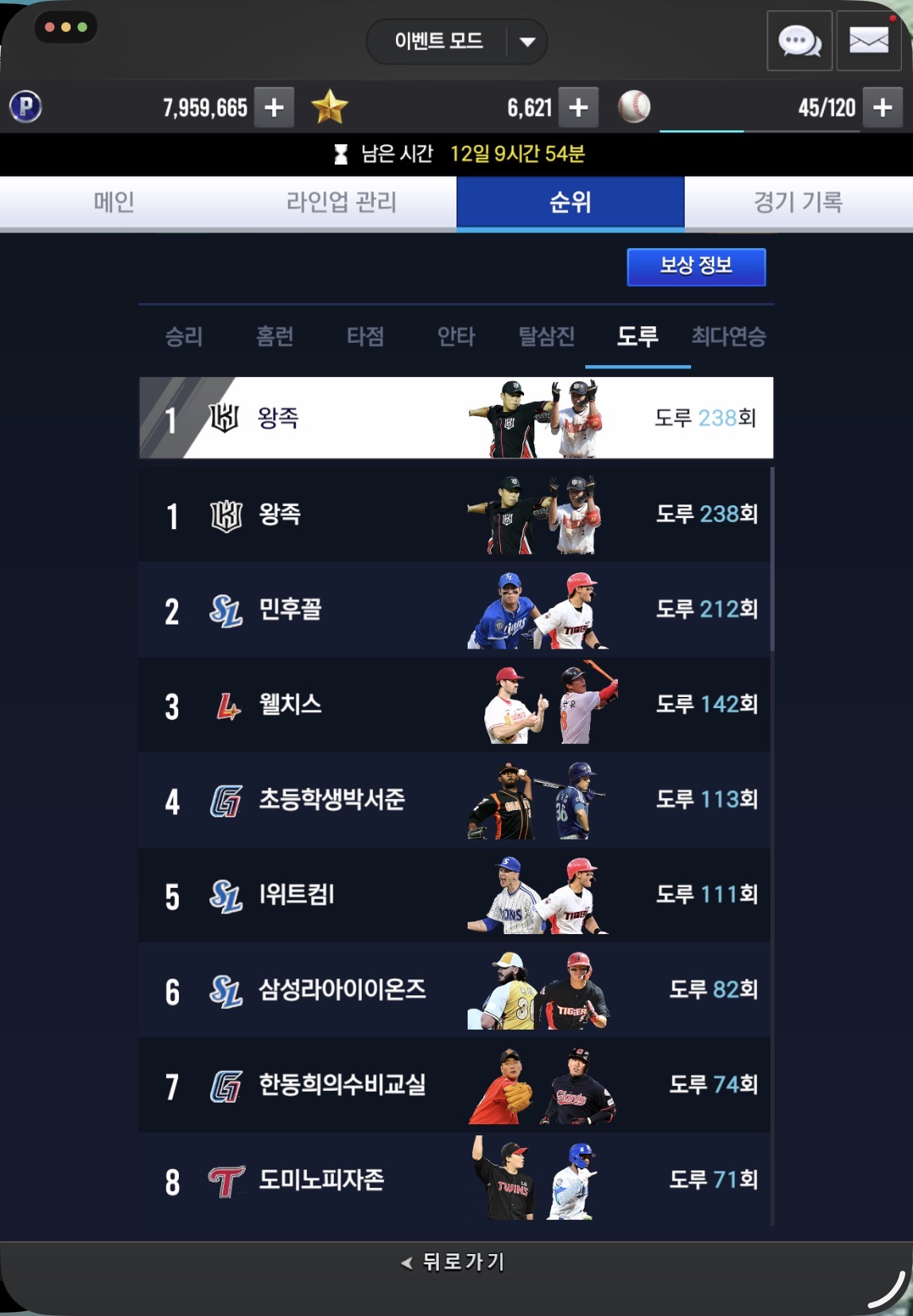The image size is (913, 1316).
Task: Add more baseballs with plus button
Action: coord(882,107)
